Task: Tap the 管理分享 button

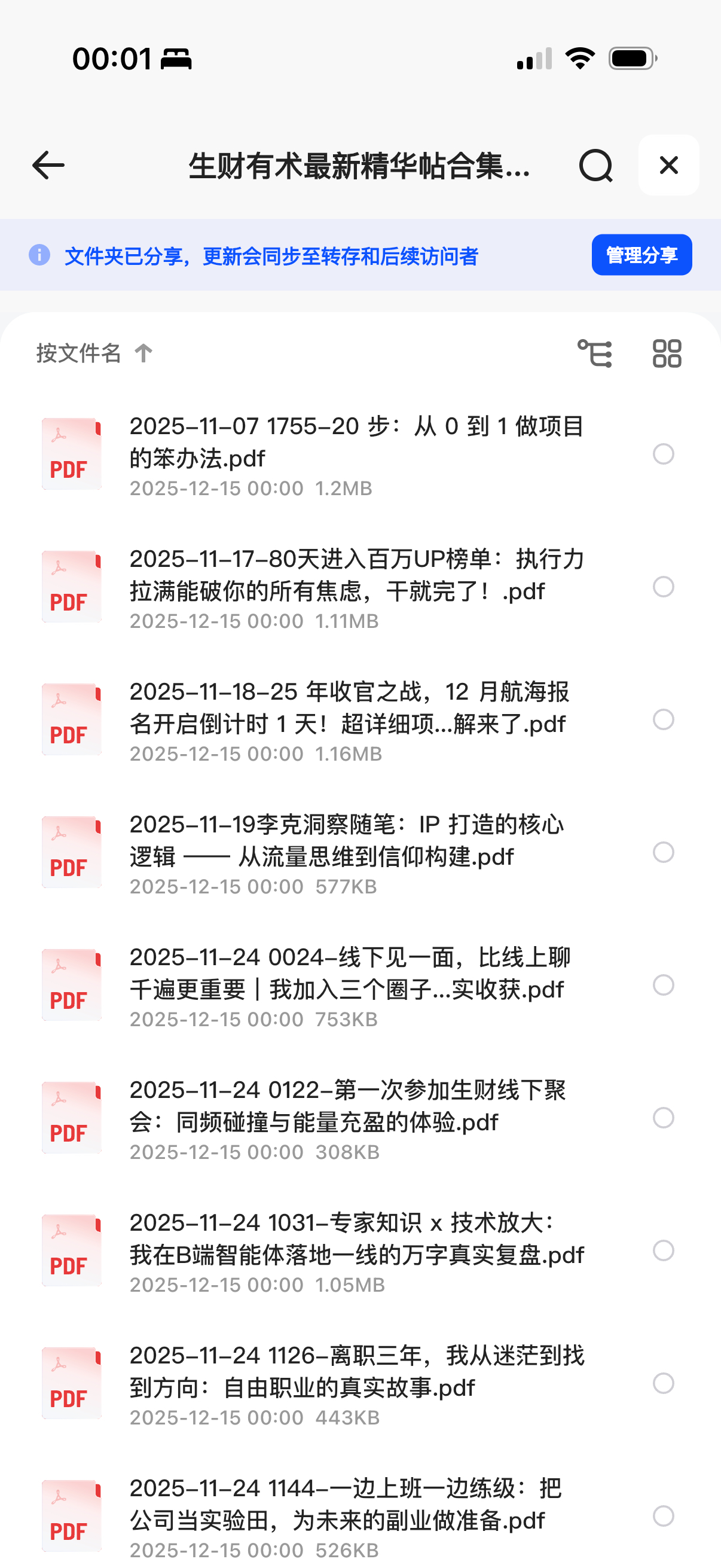Action: point(641,255)
